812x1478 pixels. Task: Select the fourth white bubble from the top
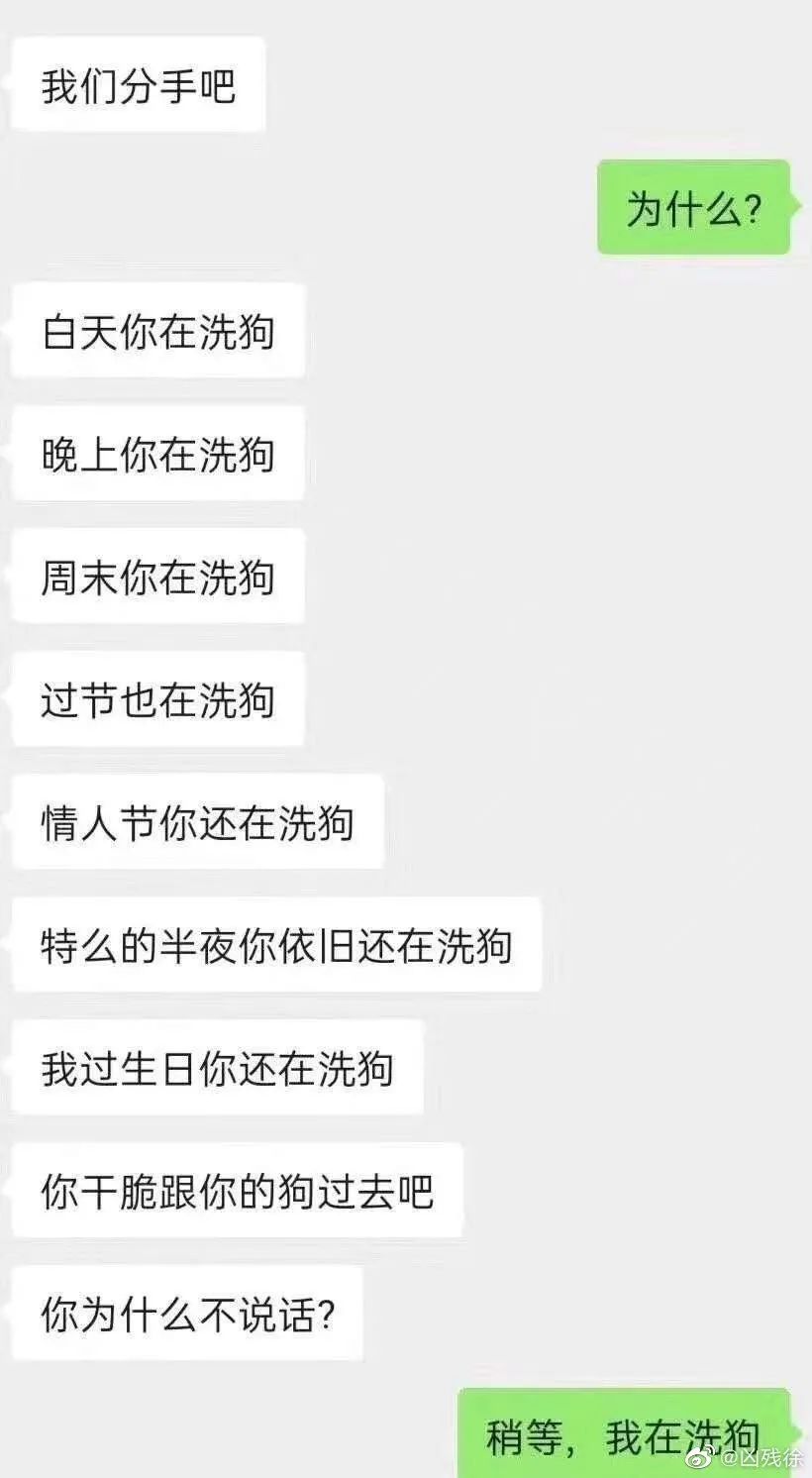pos(156,699)
